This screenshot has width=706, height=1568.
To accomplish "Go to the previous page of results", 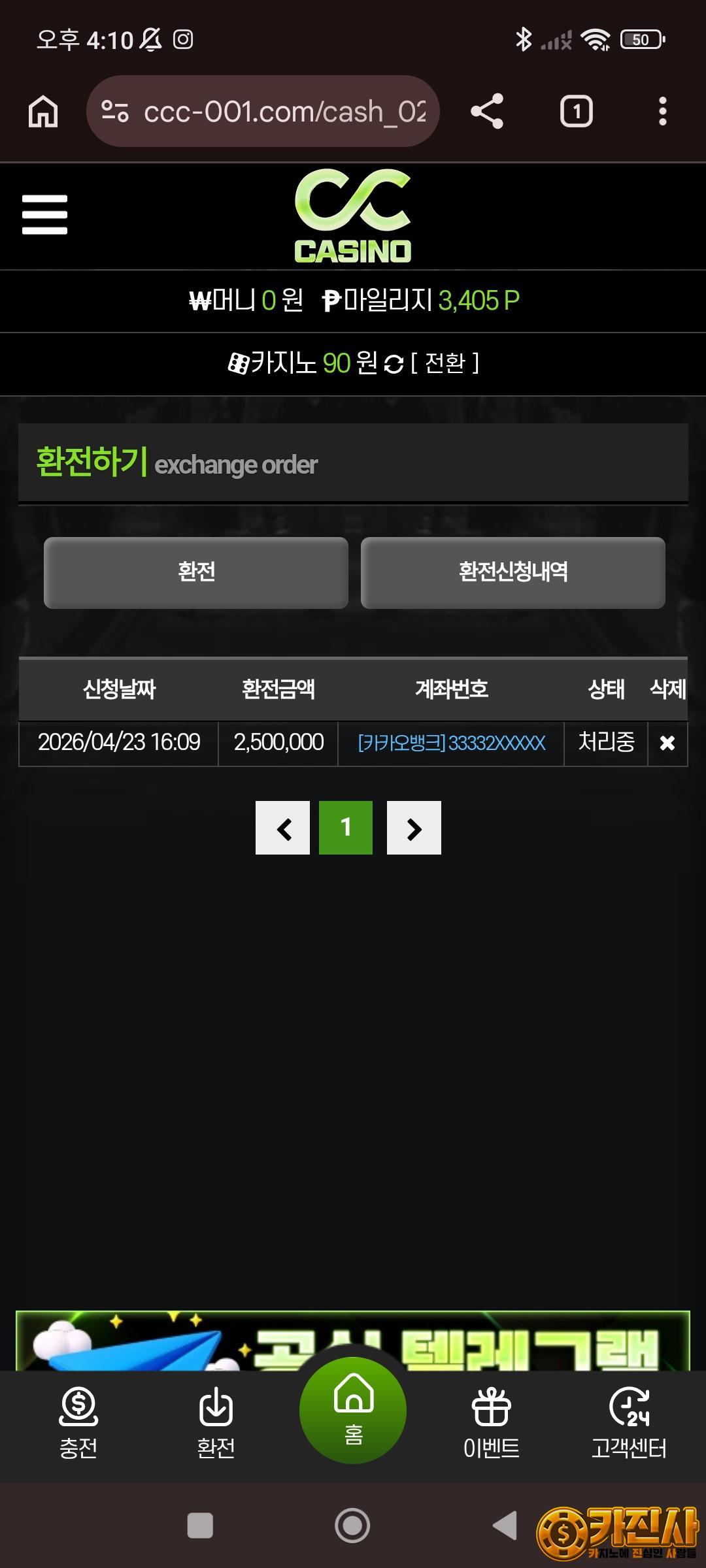I will point(282,828).
